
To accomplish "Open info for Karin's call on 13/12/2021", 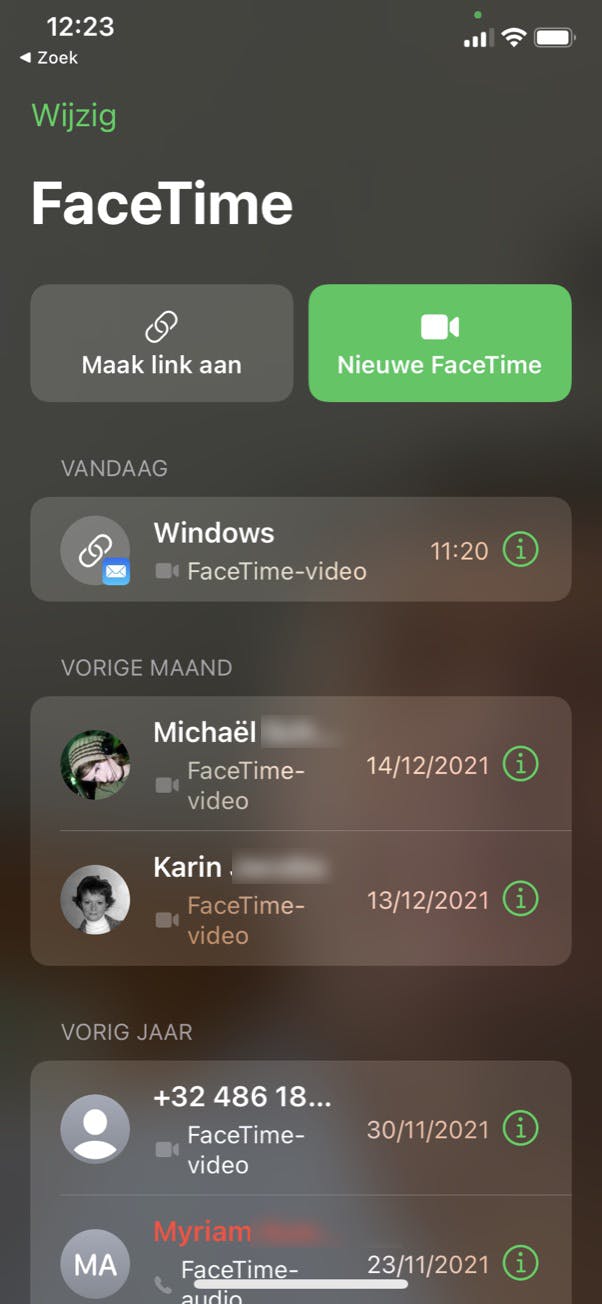I will click(520, 898).
